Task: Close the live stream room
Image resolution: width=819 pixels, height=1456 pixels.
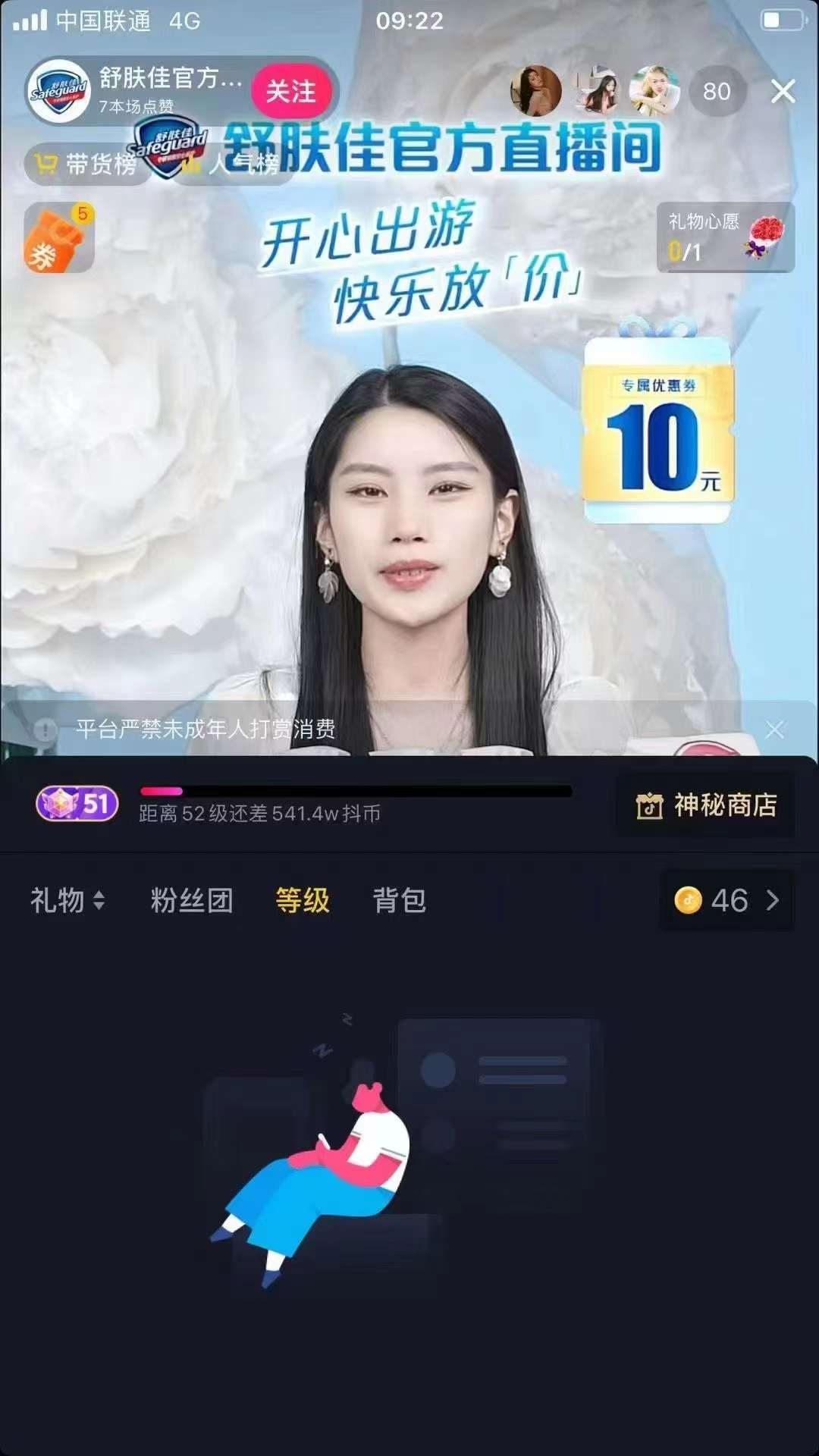Action: [783, 92]
